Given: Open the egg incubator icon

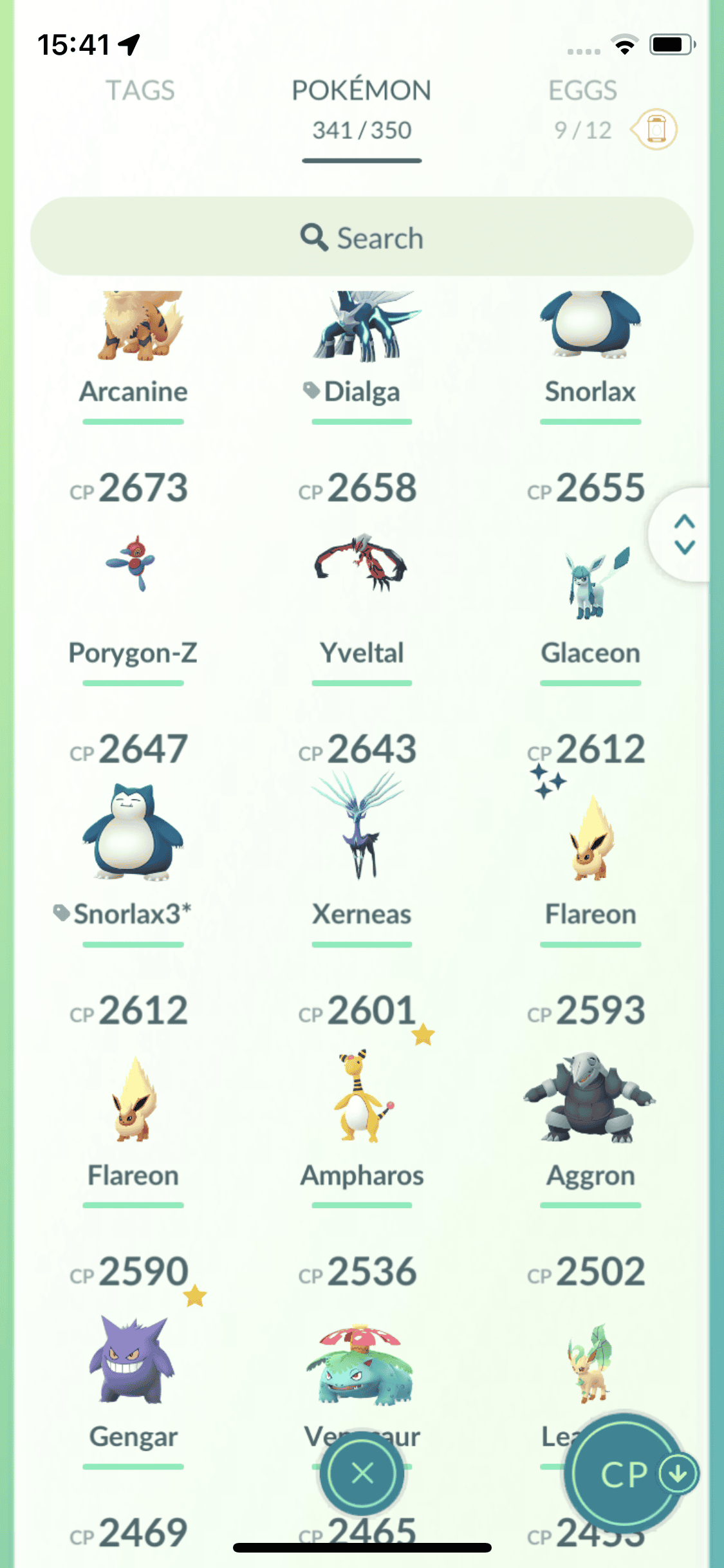Looking at the screenshot, I should 655,129.
